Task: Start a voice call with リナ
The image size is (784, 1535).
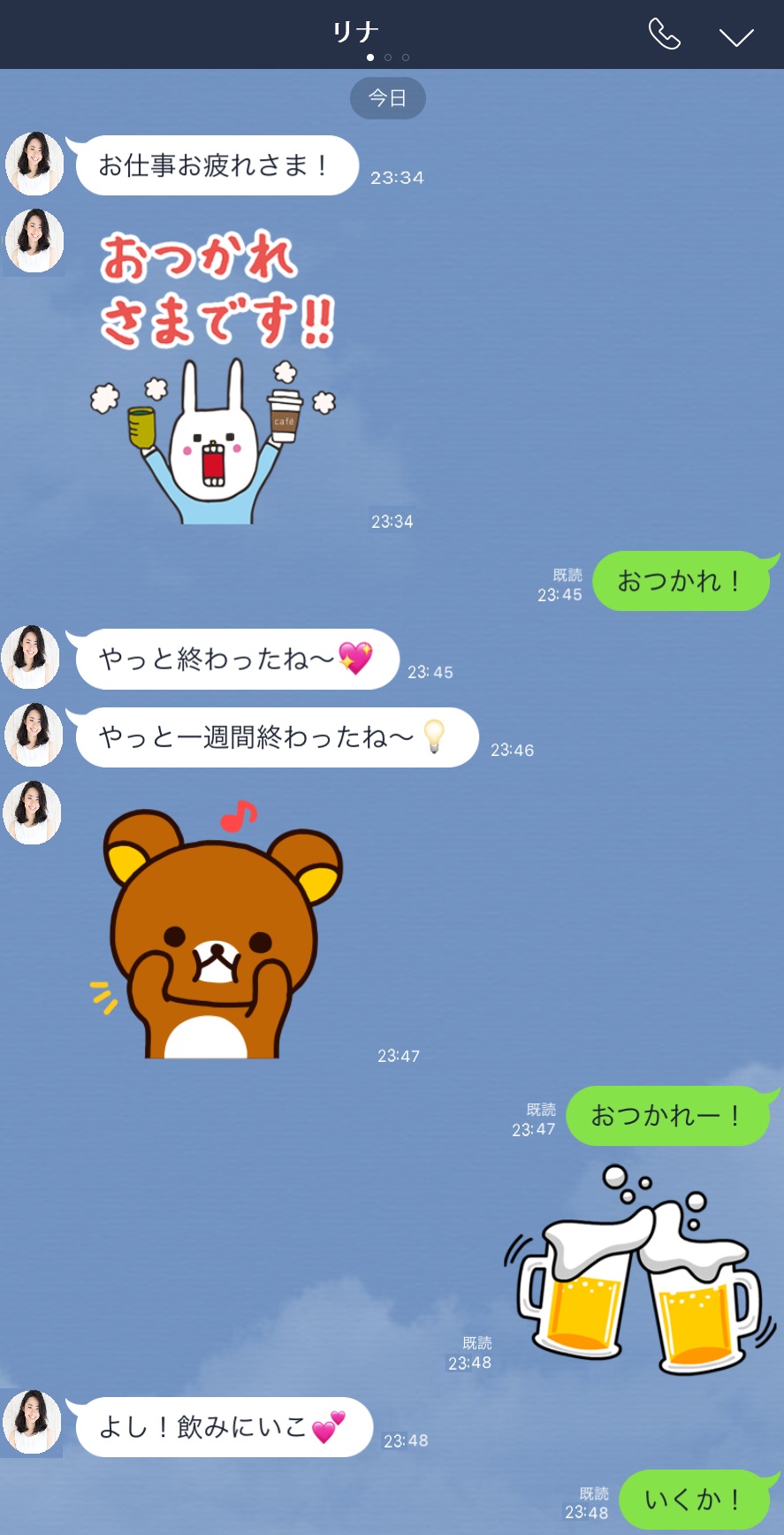Action: click(x=664, y=34)
